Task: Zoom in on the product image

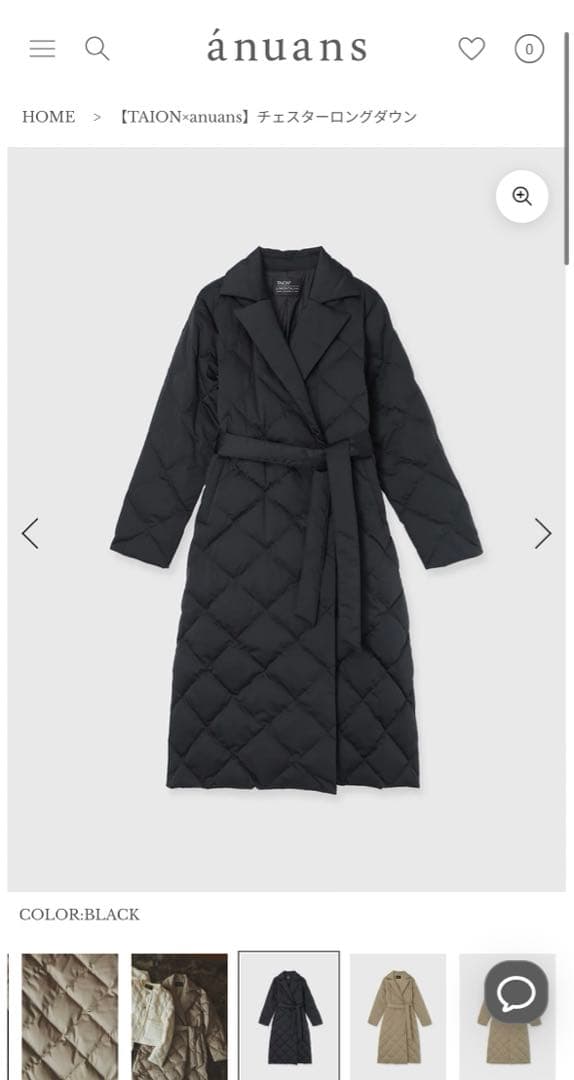Action: pyautogui.click(x=522, y=196)
